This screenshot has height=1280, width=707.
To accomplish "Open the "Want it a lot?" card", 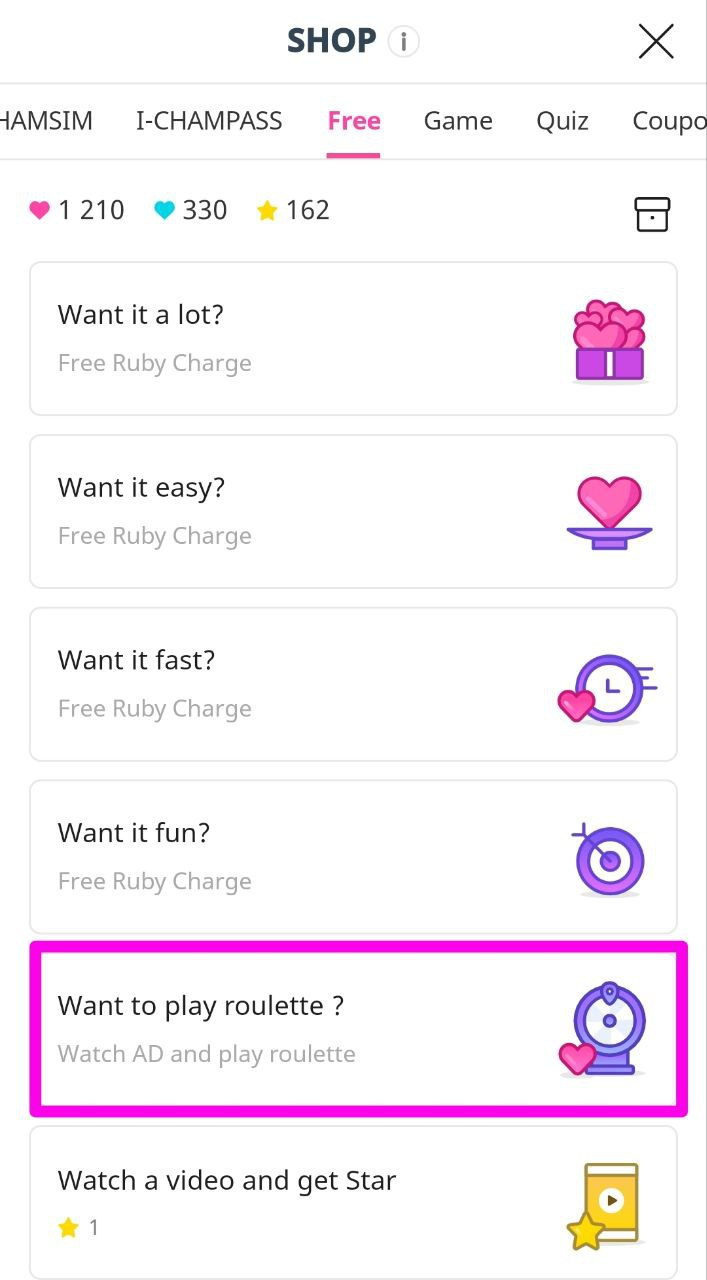I will pos(353,338).
